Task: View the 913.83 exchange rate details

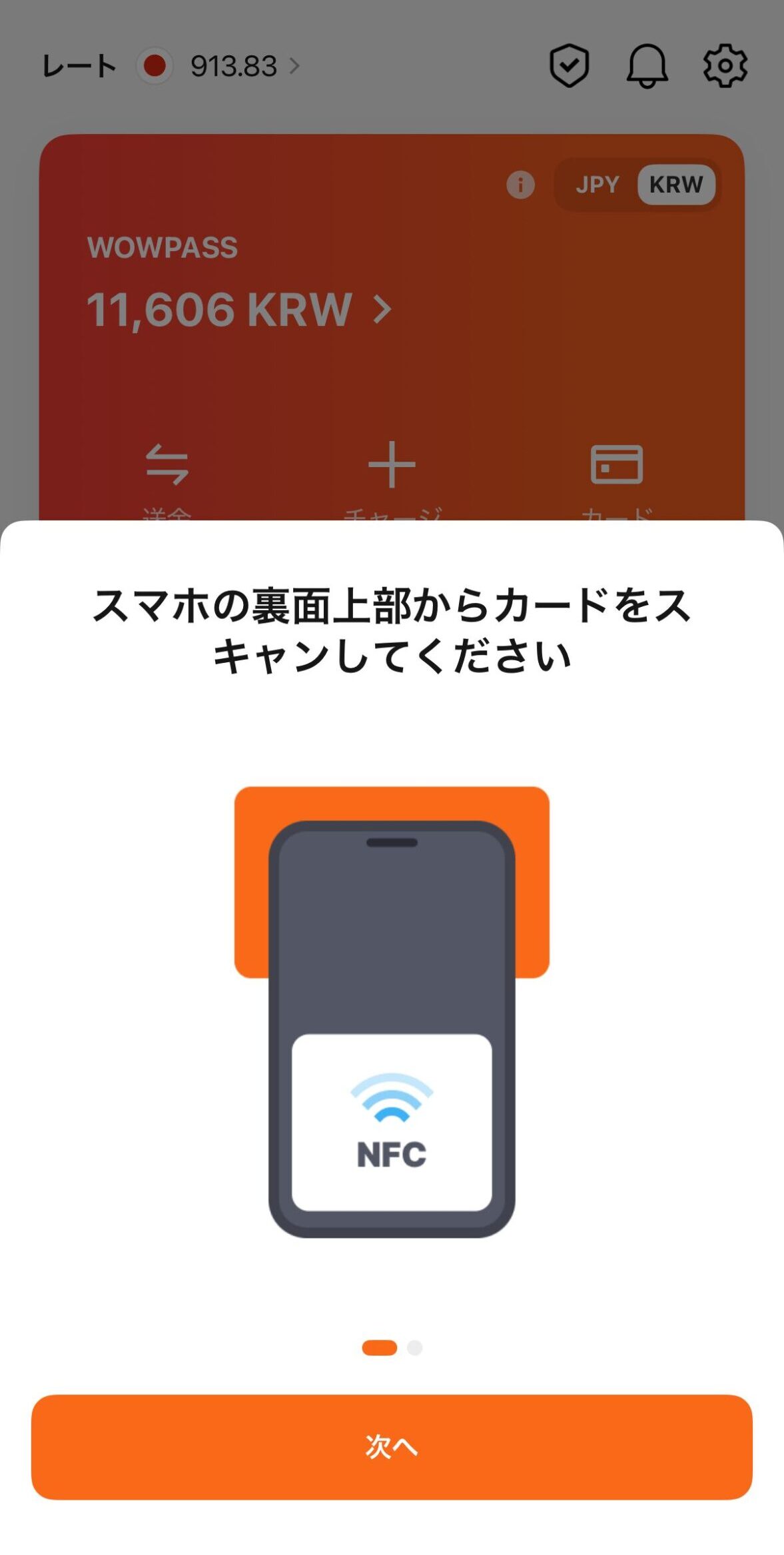Action: click(244, 66)
